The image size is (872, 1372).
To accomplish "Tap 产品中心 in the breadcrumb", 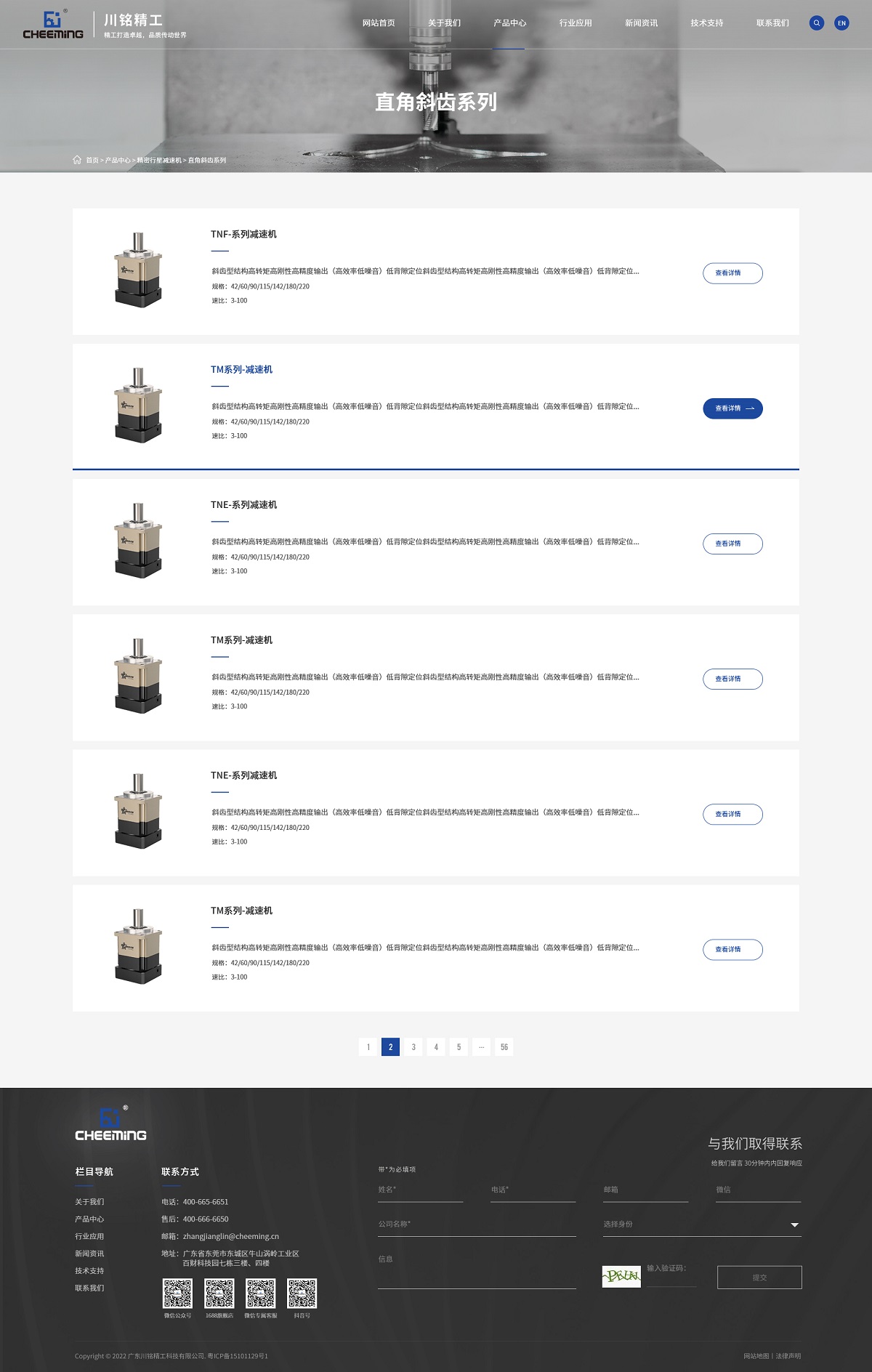I will 118,161.
